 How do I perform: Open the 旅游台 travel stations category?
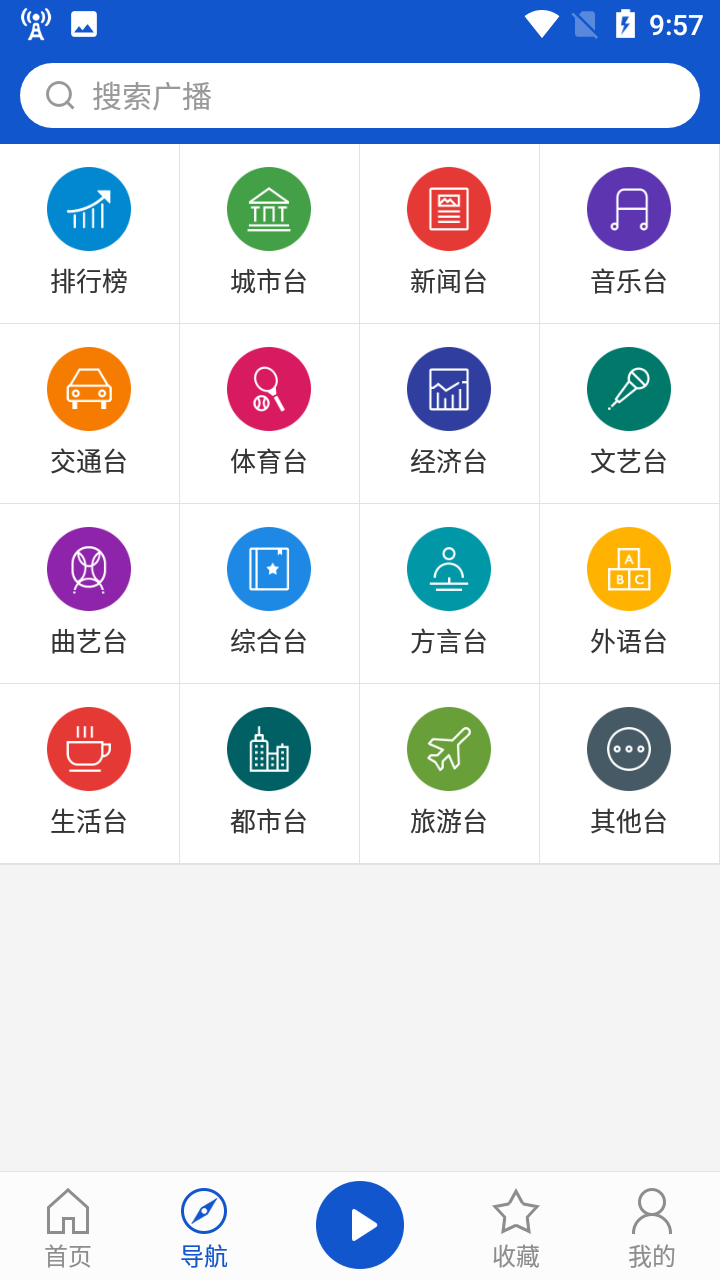449,772
